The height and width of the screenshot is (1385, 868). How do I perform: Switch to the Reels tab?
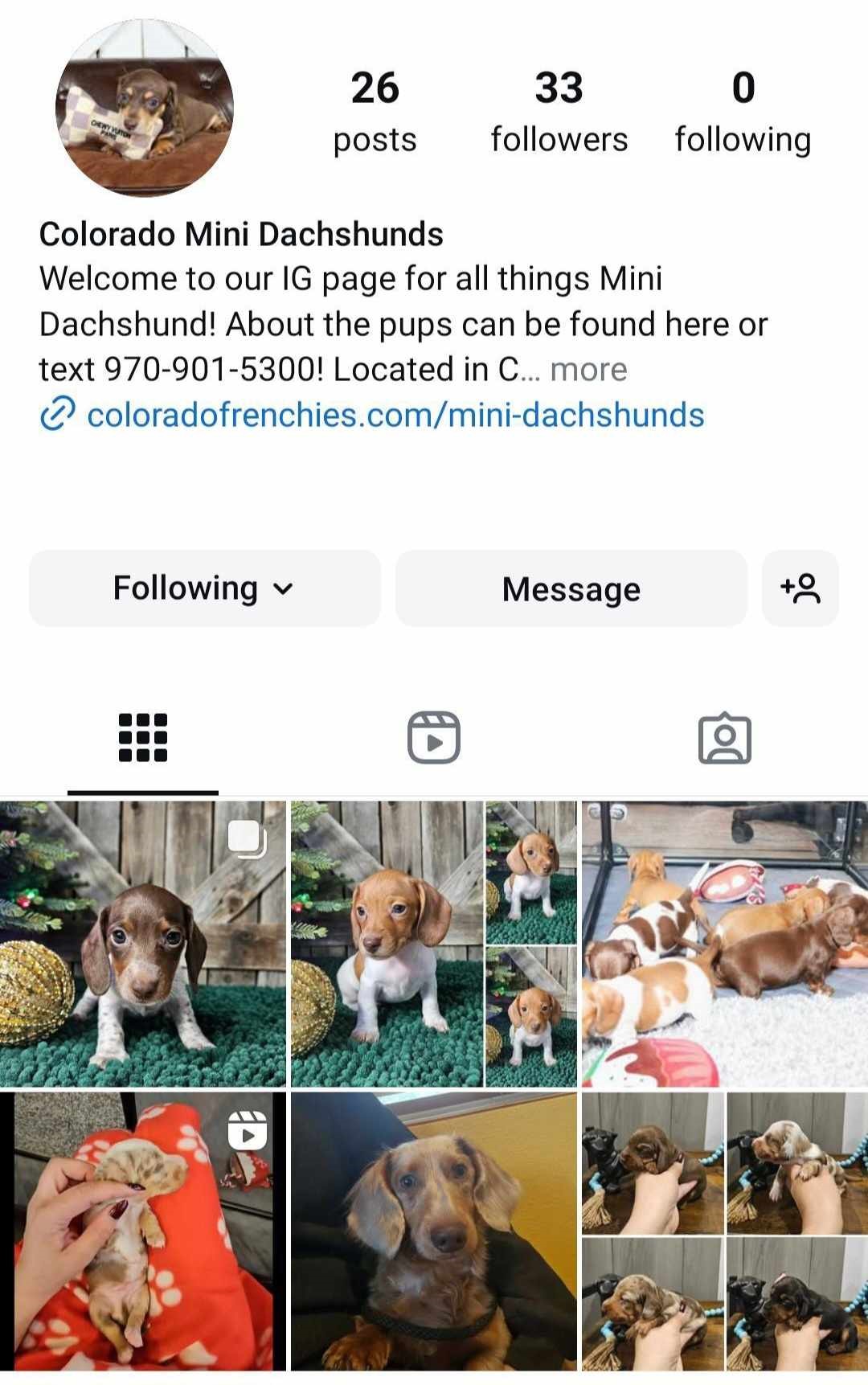point(433,737)
